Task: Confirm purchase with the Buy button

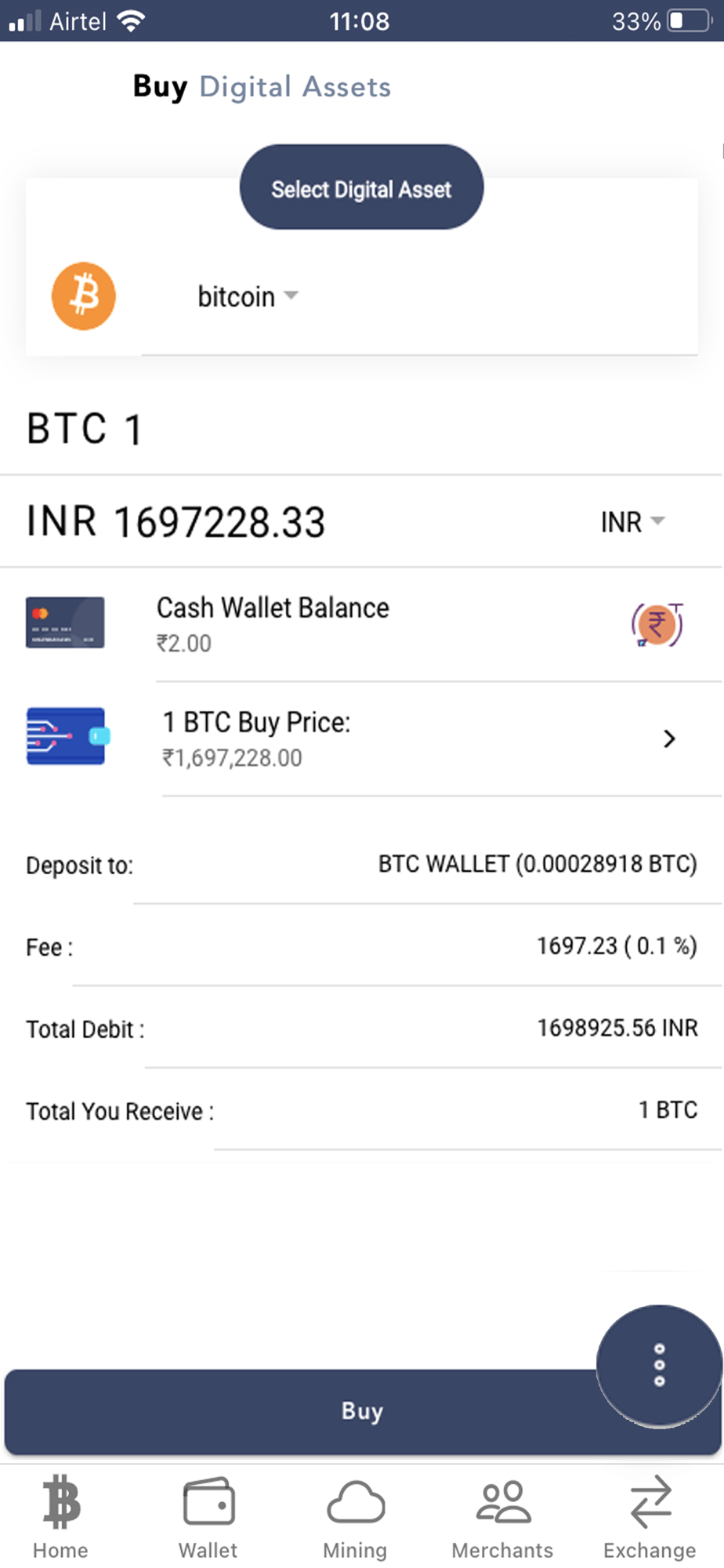Action: (361, 1411)
